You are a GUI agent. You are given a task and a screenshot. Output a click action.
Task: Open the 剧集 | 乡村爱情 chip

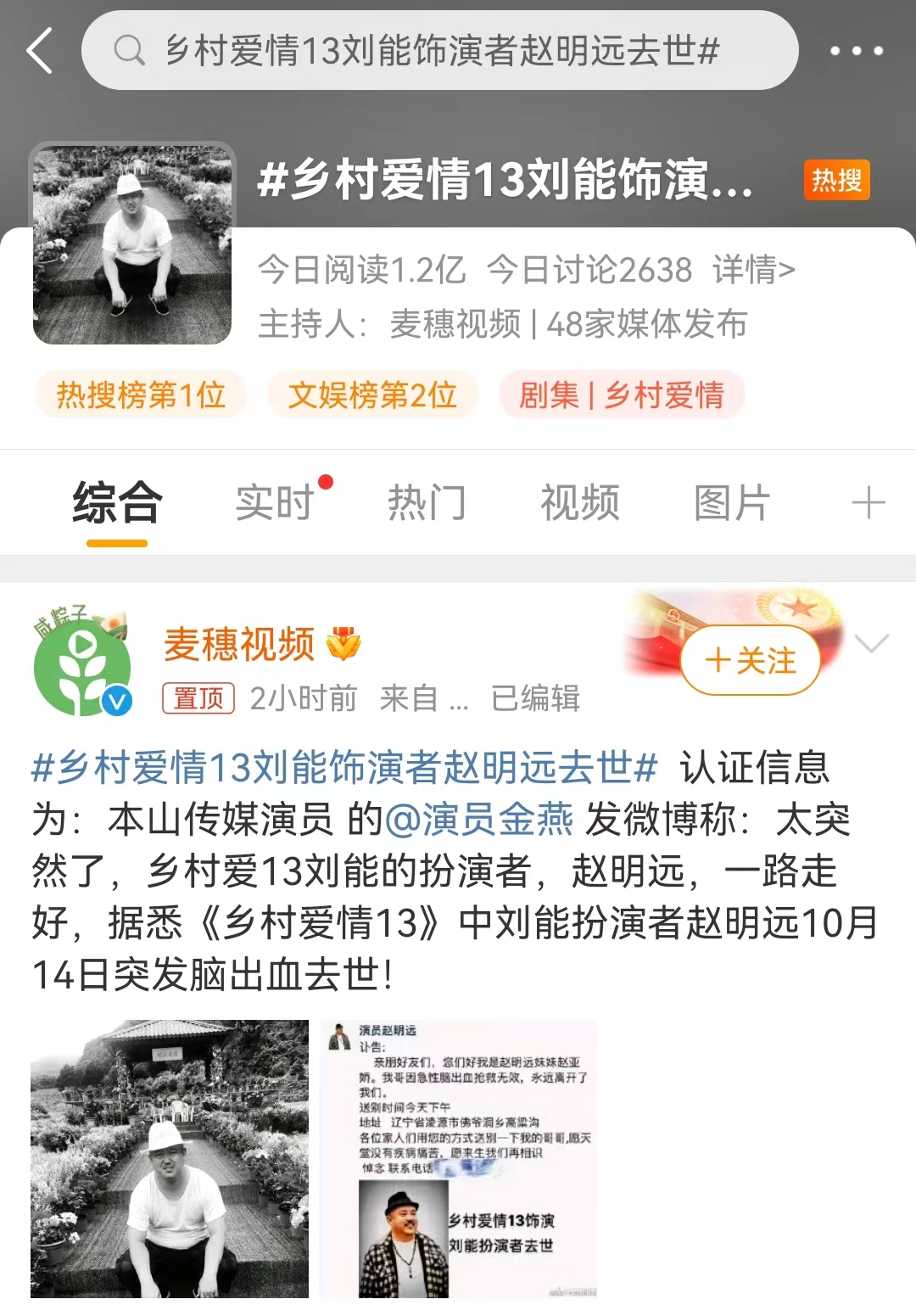621,395
